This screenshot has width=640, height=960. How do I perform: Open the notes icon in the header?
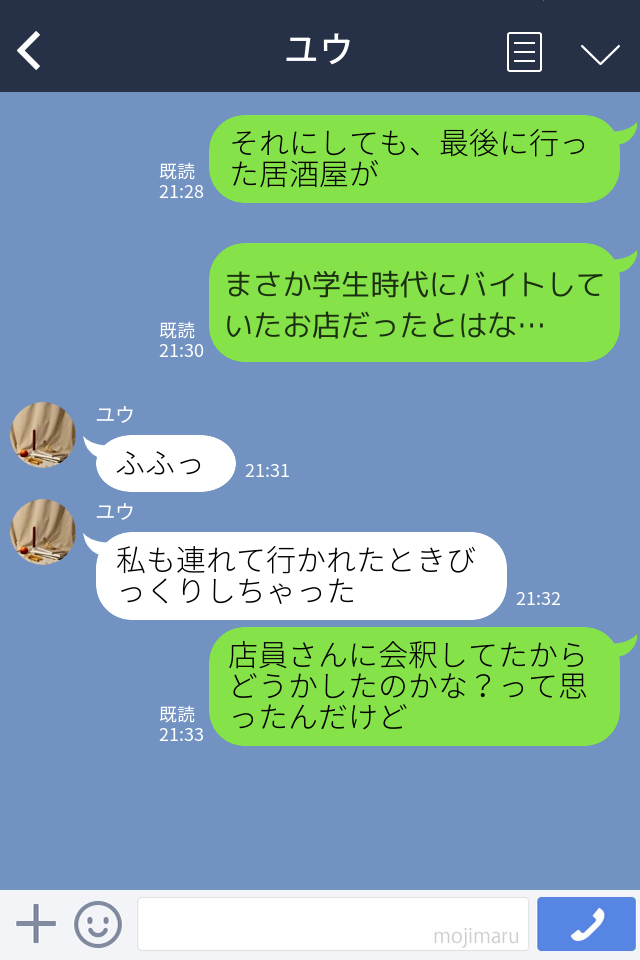(x=524, y=52)
